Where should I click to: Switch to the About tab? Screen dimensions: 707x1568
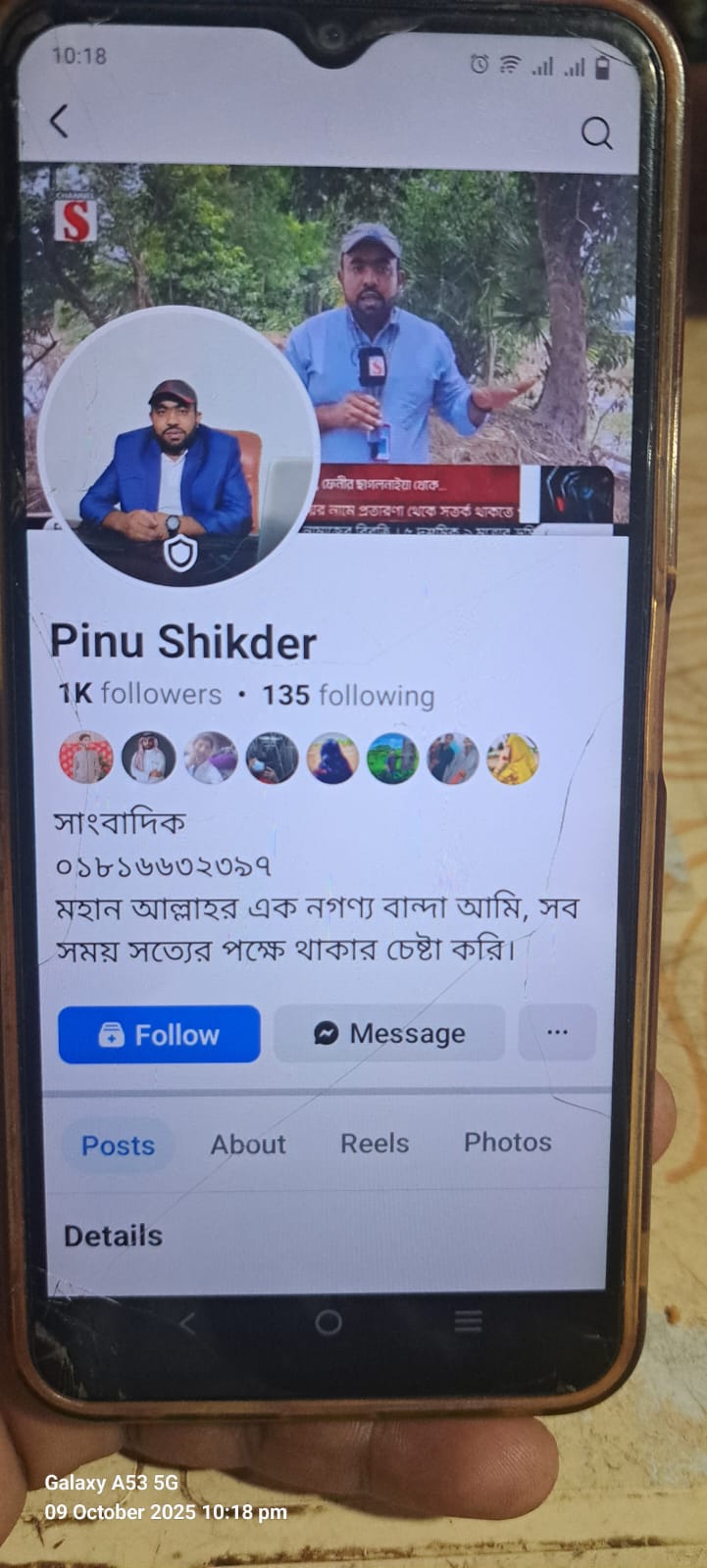(x=248, y=1144)
